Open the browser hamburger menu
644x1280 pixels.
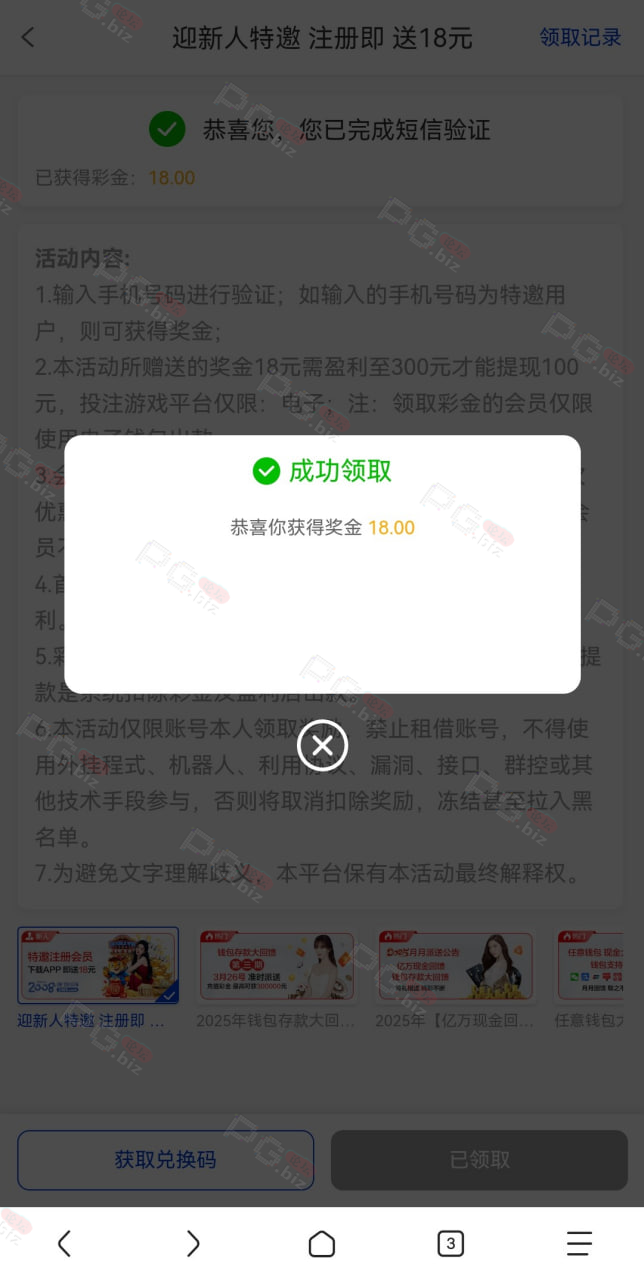(x=579, y=1243)
